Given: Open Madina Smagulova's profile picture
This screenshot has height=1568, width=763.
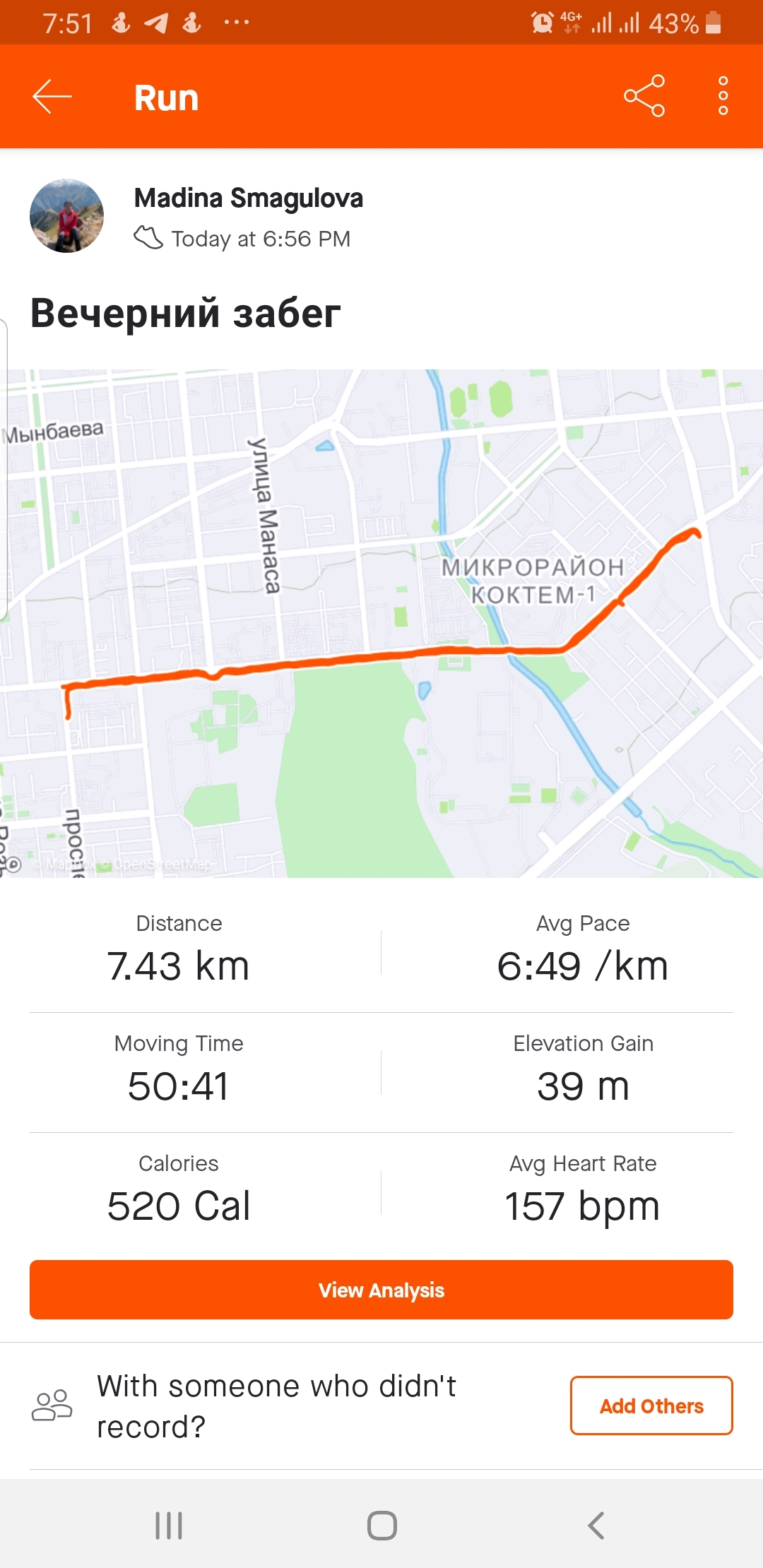Looking at the screenshot, I should (x=67, y=216).
